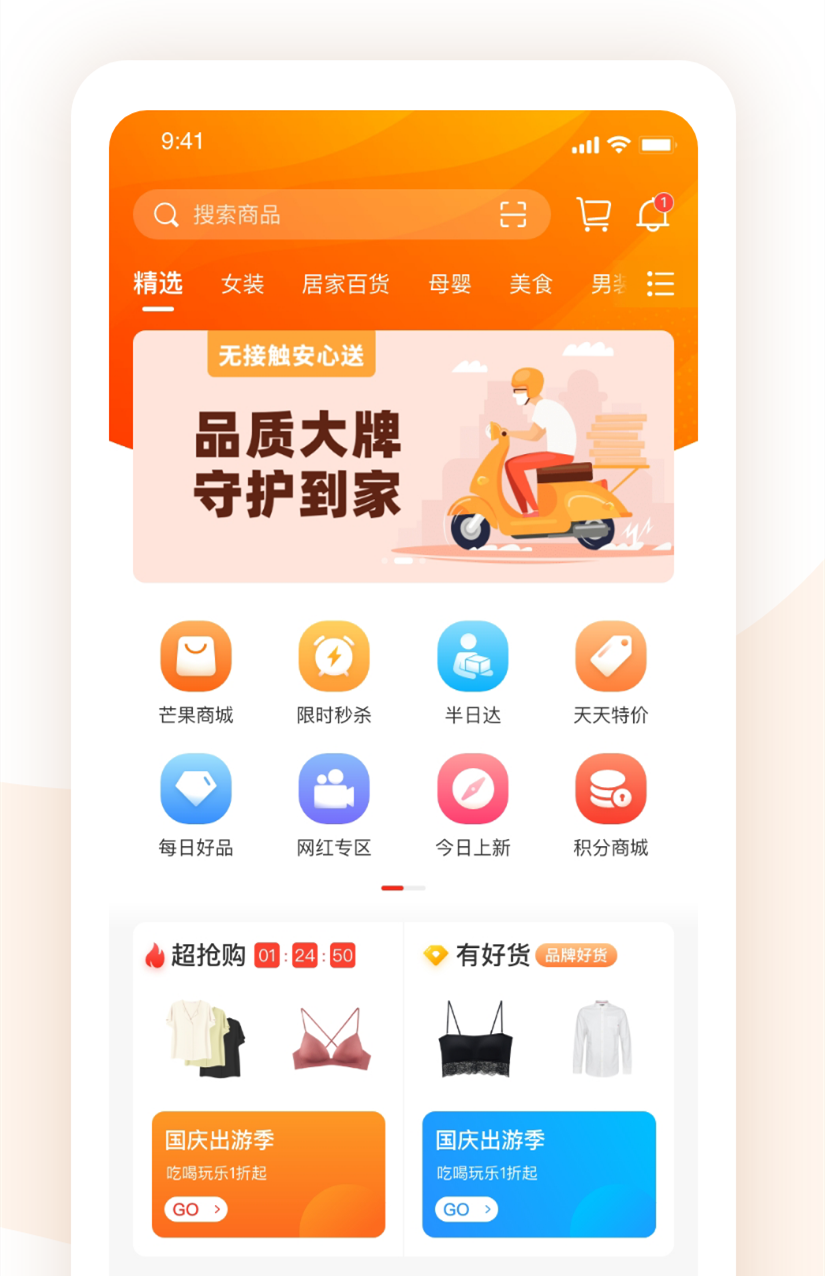This screenshot has width=825, height=1276.
Task: Switch to the 美食 tab
Action: (x=530, y=284)
